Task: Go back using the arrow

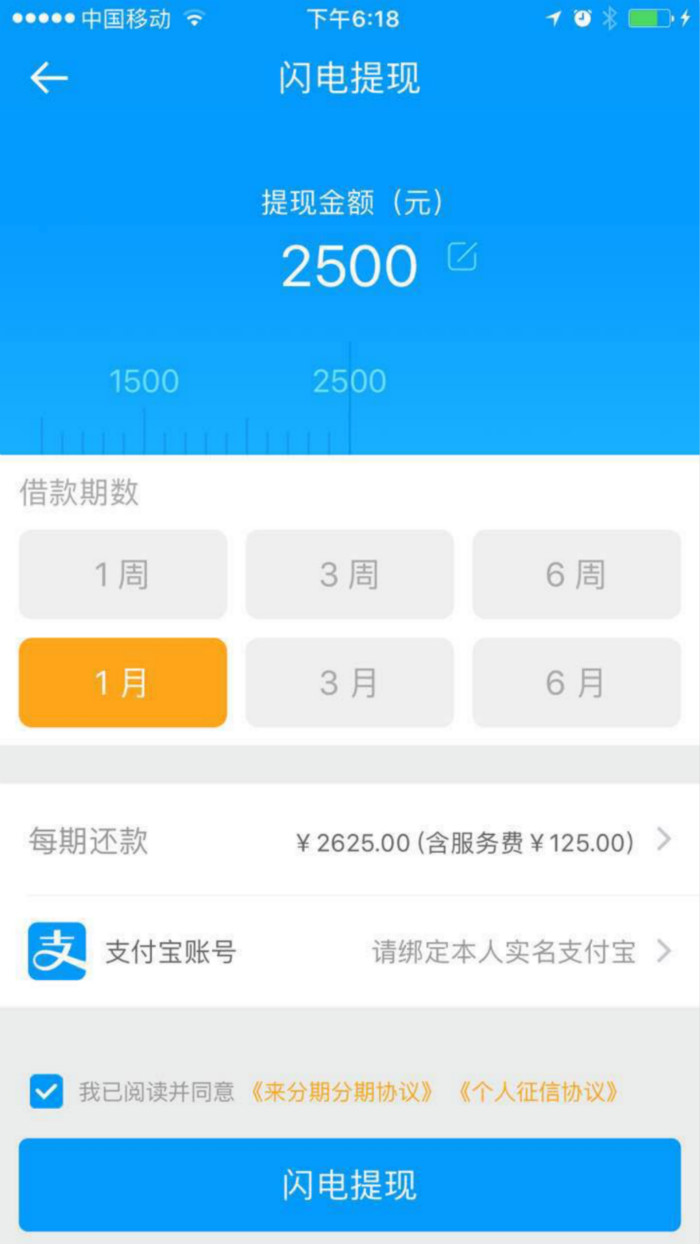Action: (x=48, y=78)
